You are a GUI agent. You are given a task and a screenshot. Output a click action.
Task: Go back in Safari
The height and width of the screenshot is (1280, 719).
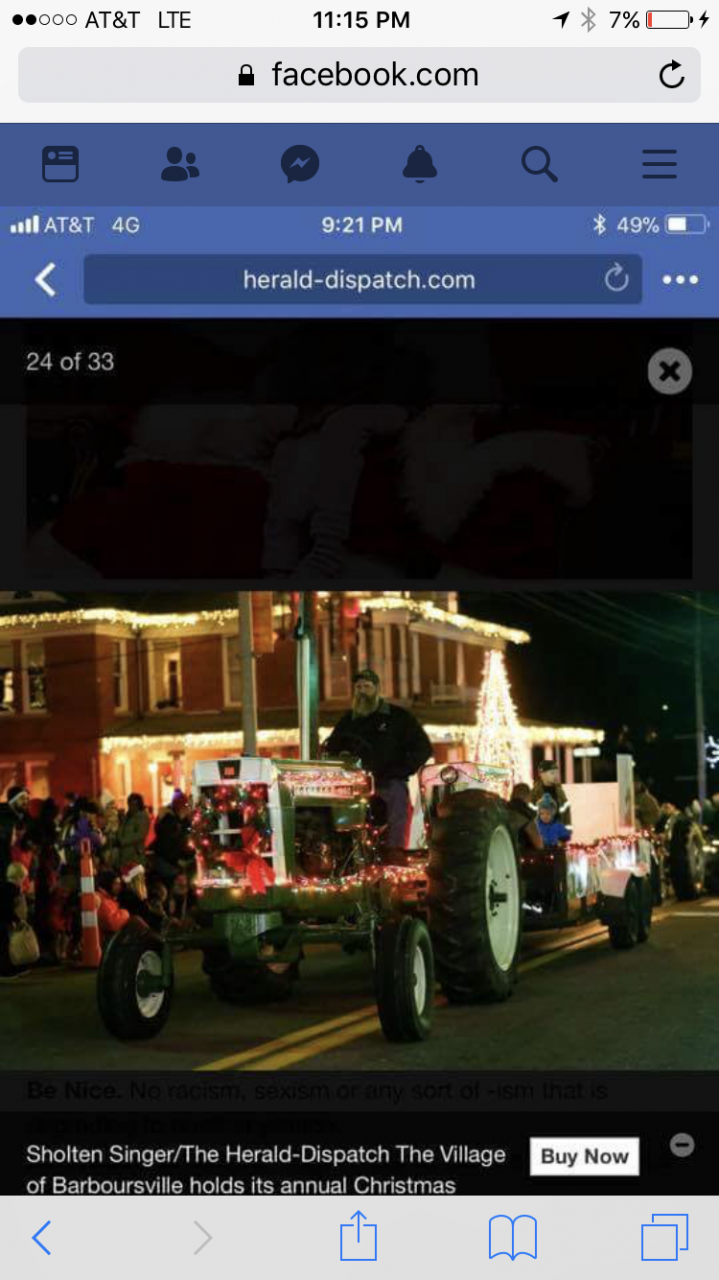point(41,1238)
